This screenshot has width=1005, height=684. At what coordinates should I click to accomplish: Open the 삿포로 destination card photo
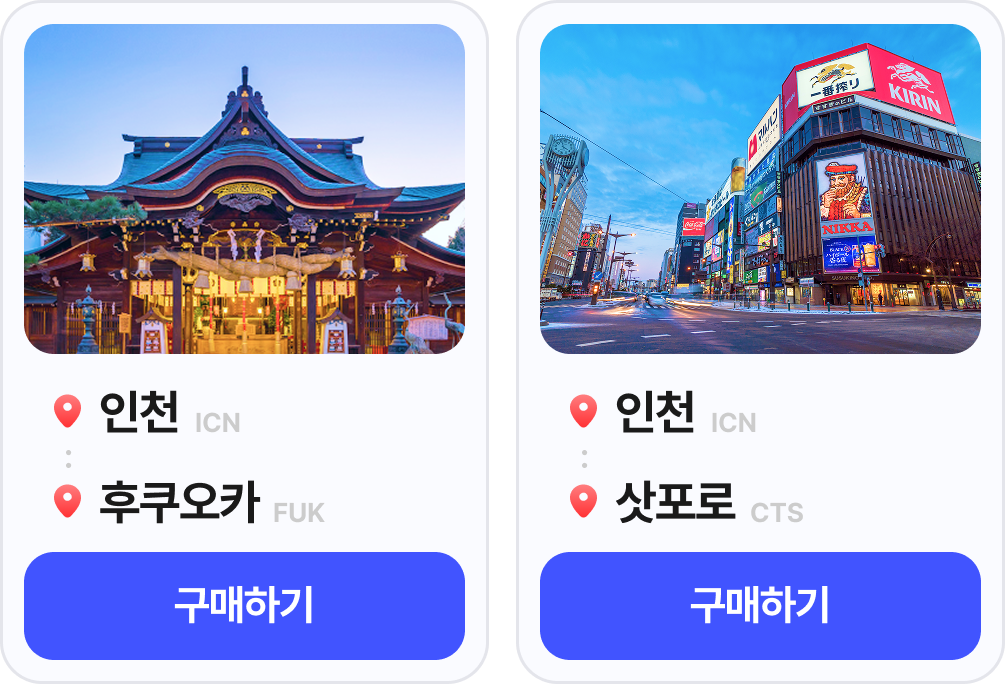760,189
